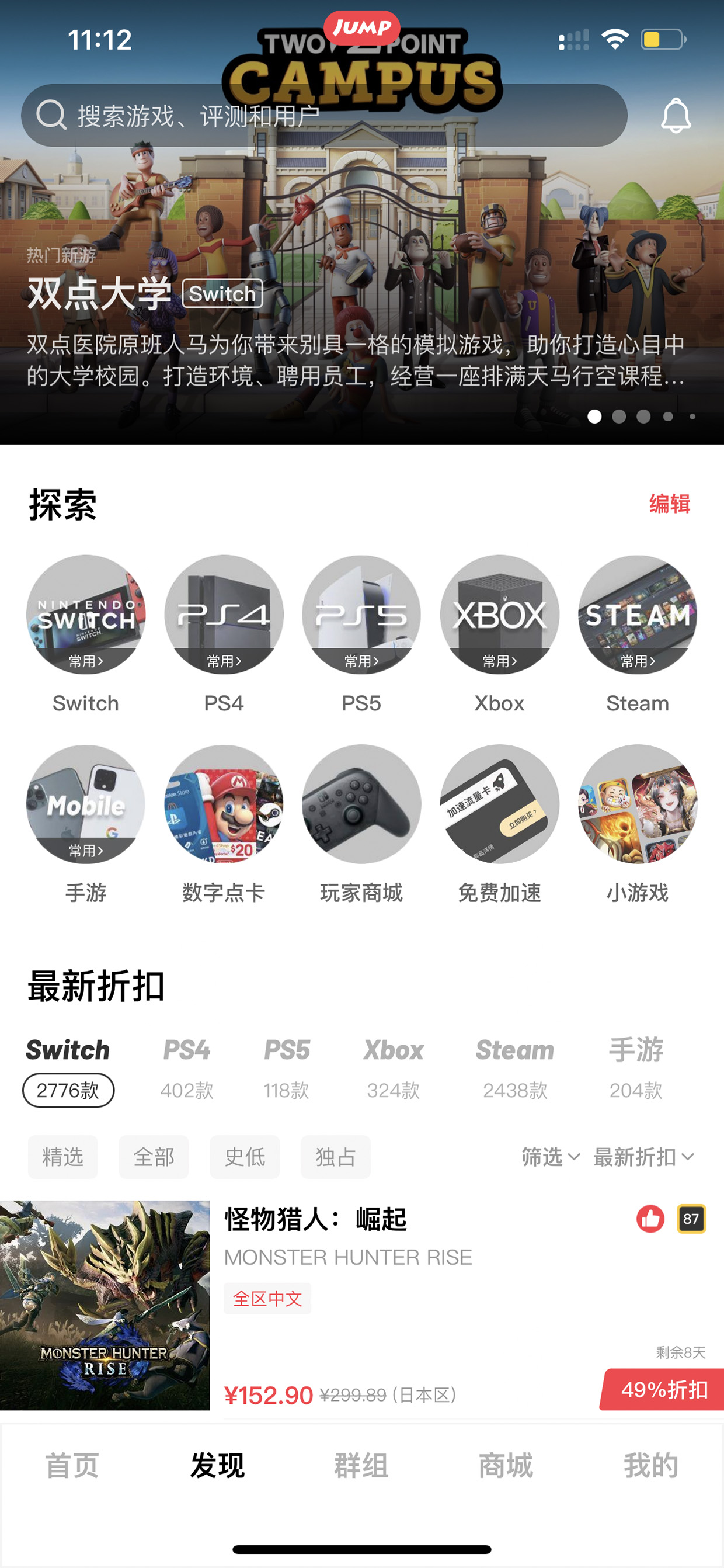This screenshot has height=1568, width=724.
Task: Expand the 筛选 filter dropdown
Action: 550,1157
